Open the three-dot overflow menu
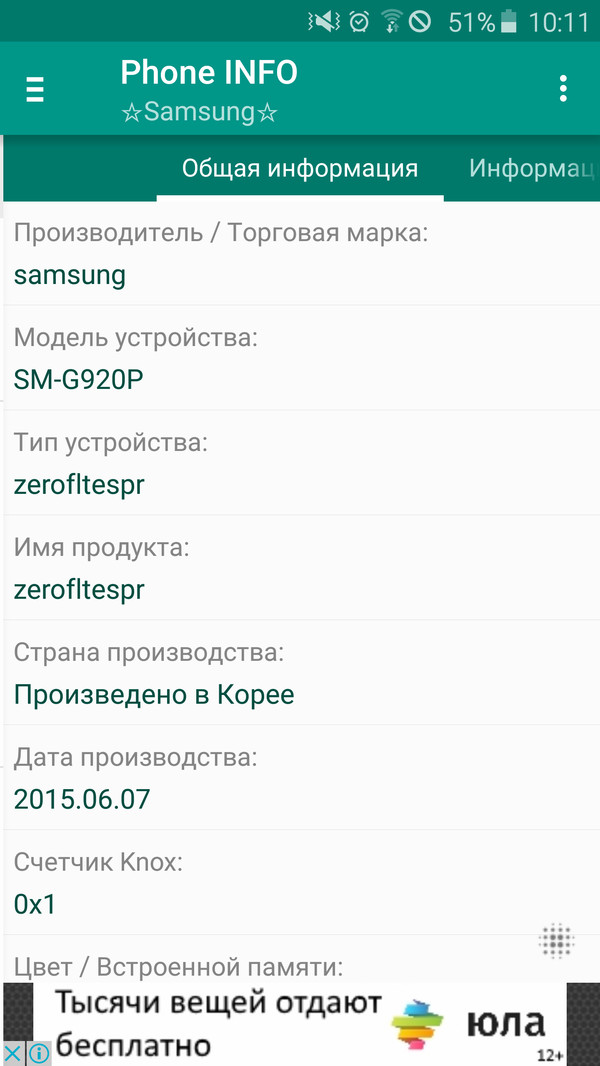600x1066 pixels. 564,89
